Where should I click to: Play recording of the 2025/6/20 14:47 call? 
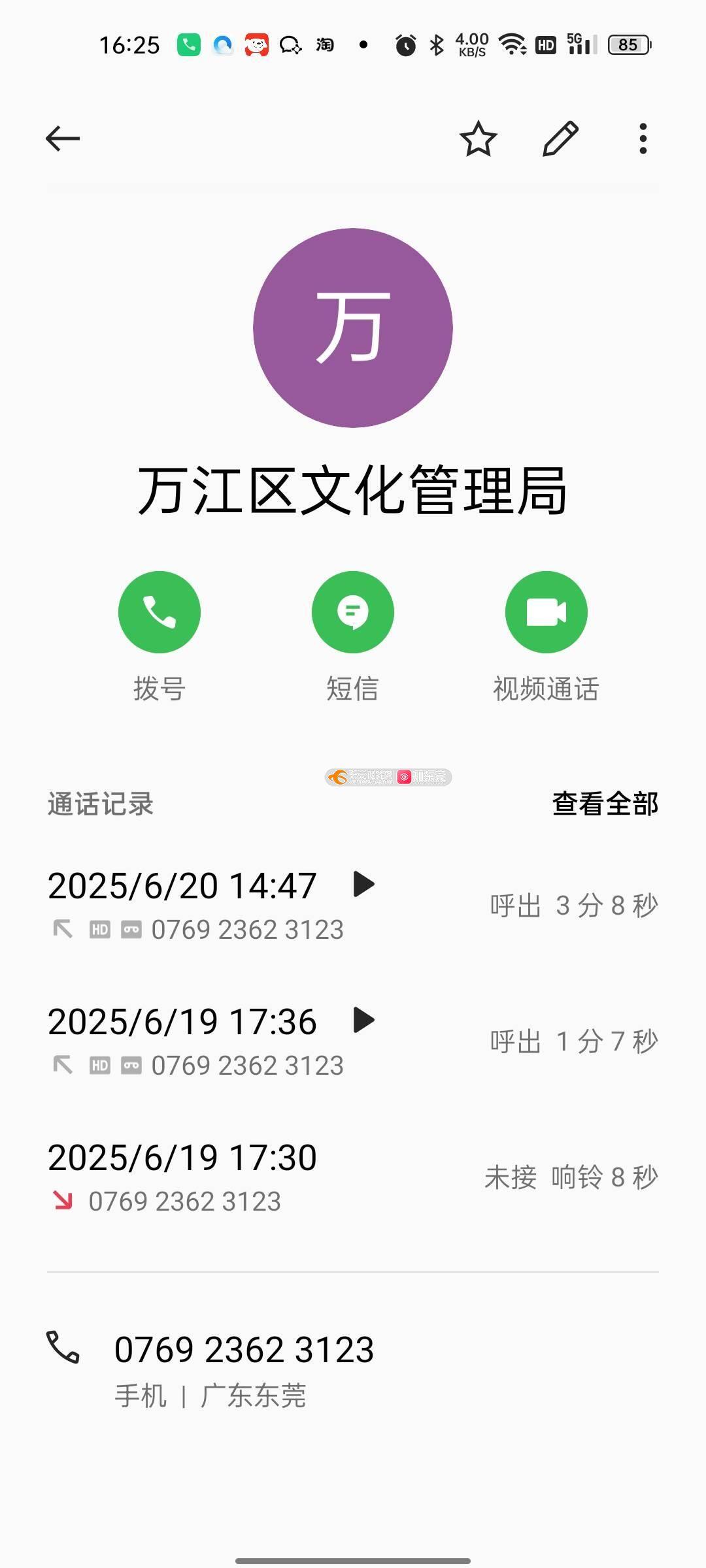click(363, 884)
